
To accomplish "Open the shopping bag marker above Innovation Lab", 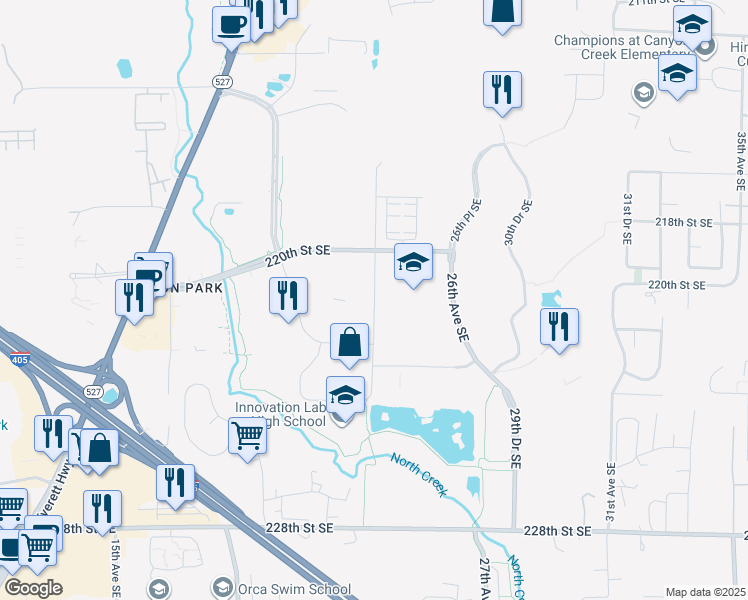I will click(x=350, y=343).
